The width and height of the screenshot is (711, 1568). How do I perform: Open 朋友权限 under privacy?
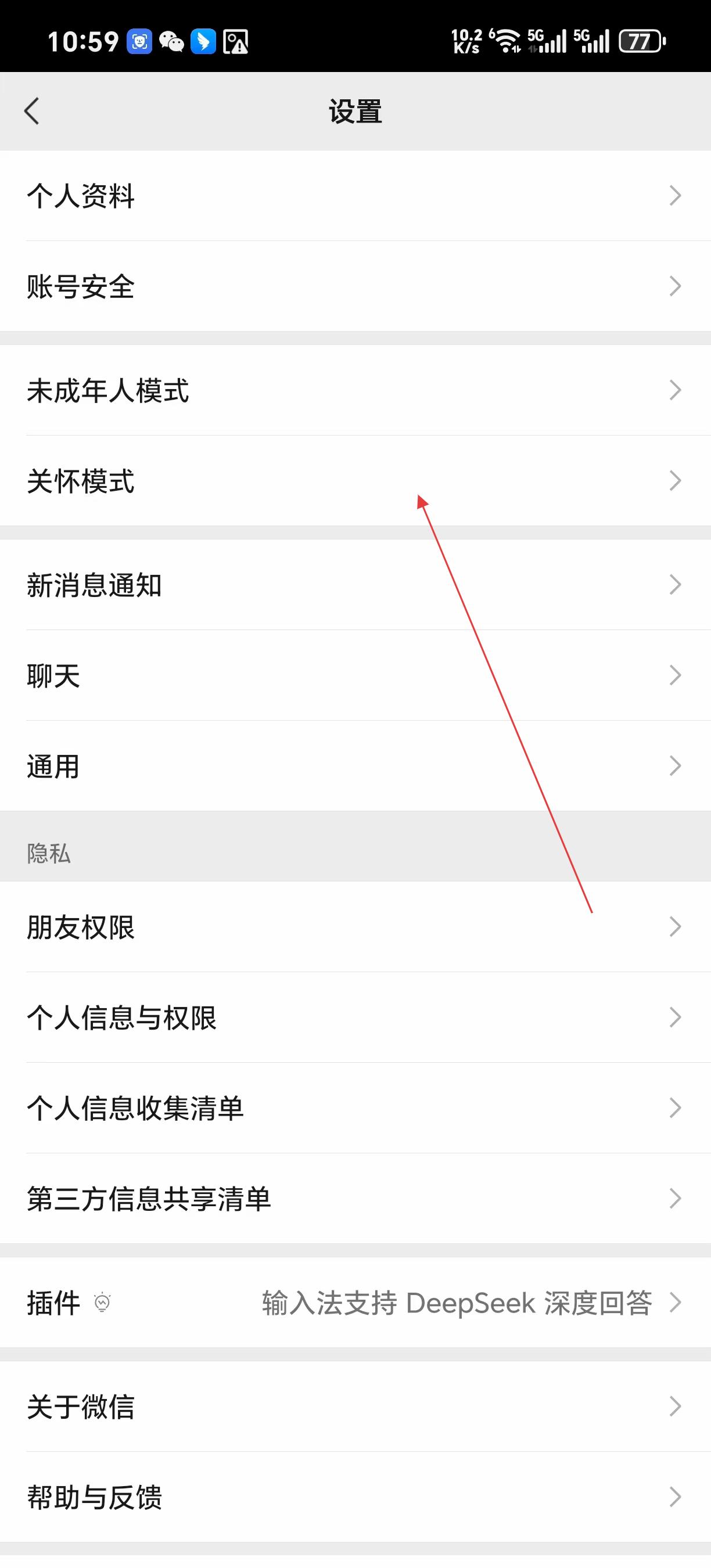[355, 926]
